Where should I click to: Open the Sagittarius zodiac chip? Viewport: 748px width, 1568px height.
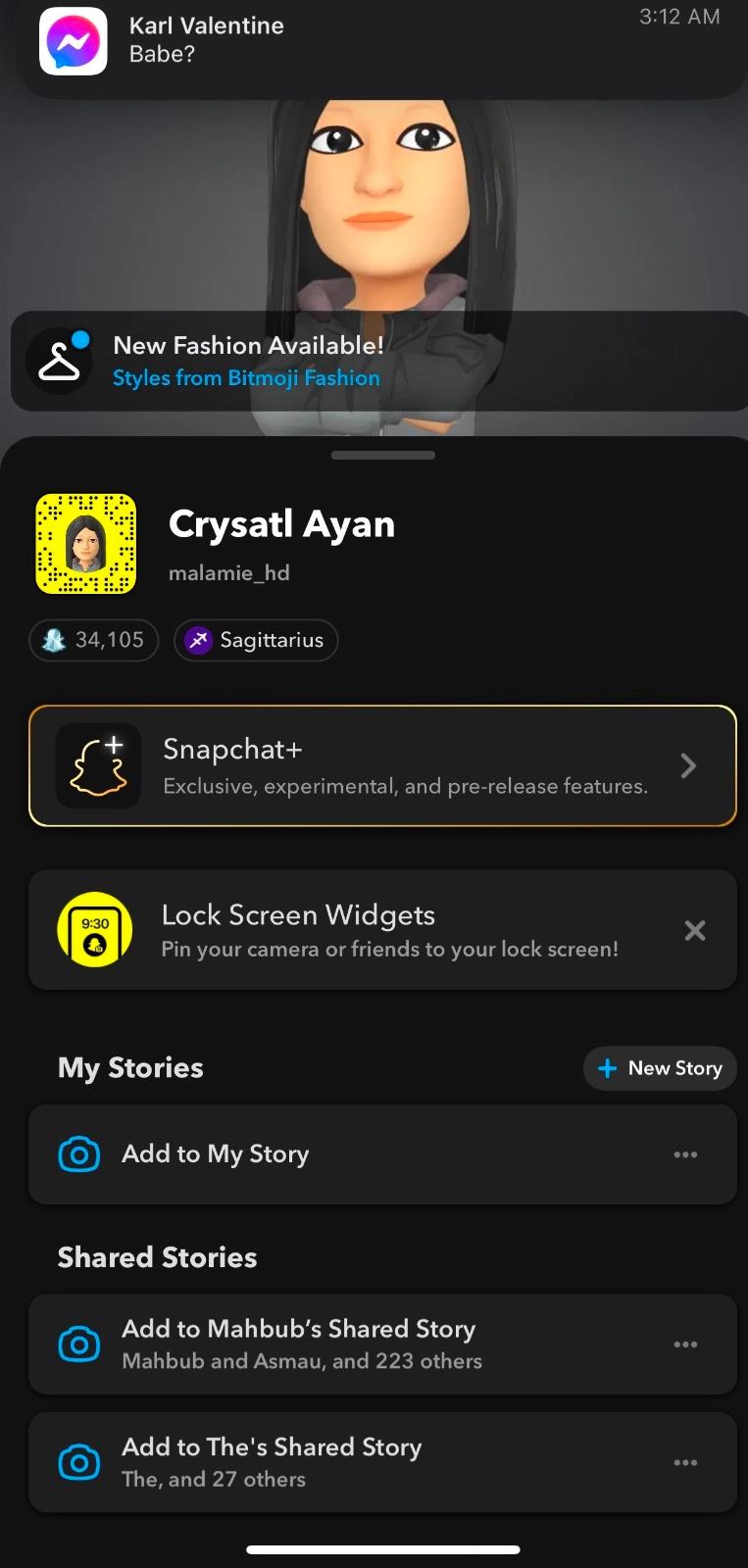click(256, 640)
